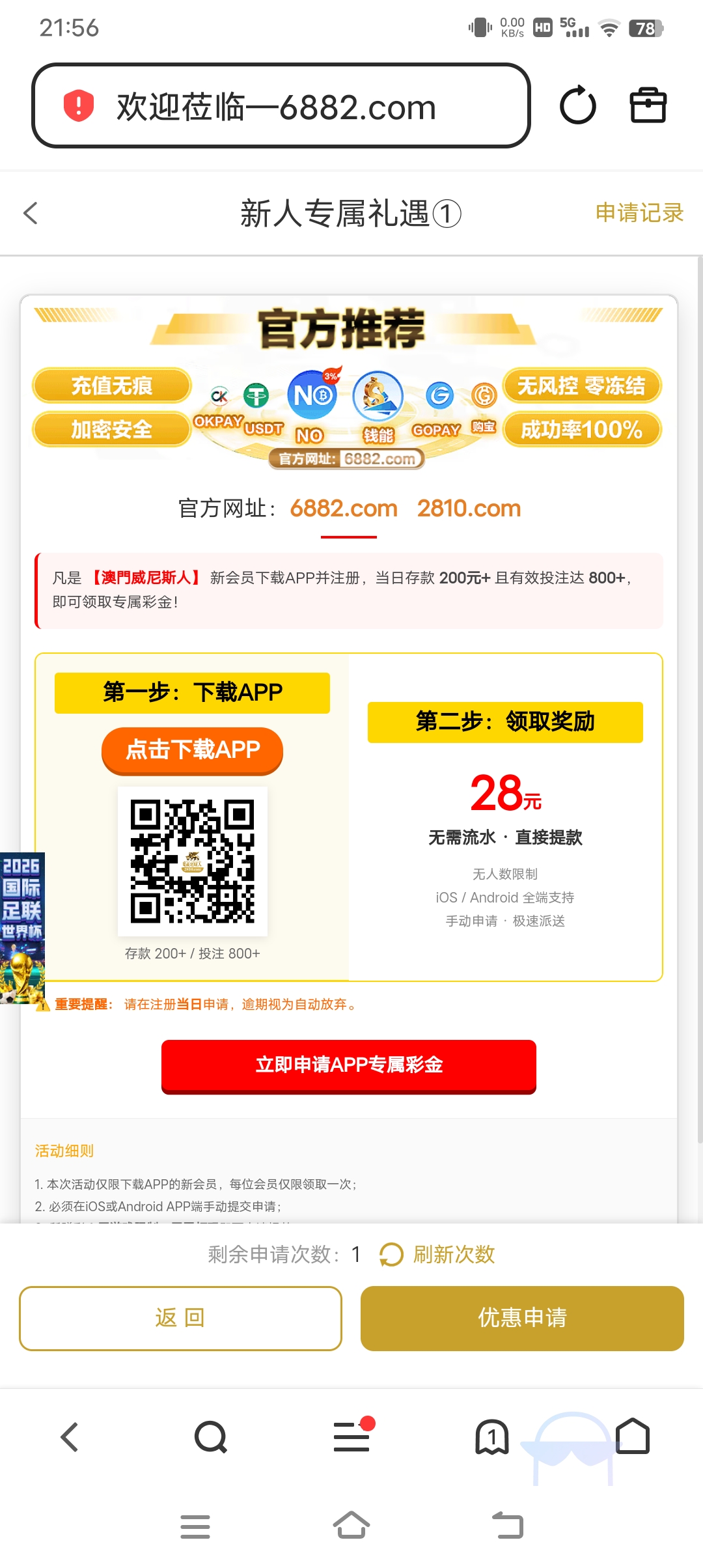Open the 2810.com official site link
The height and width of the screenshot is (1568, 703).
[x=469, y=509]
